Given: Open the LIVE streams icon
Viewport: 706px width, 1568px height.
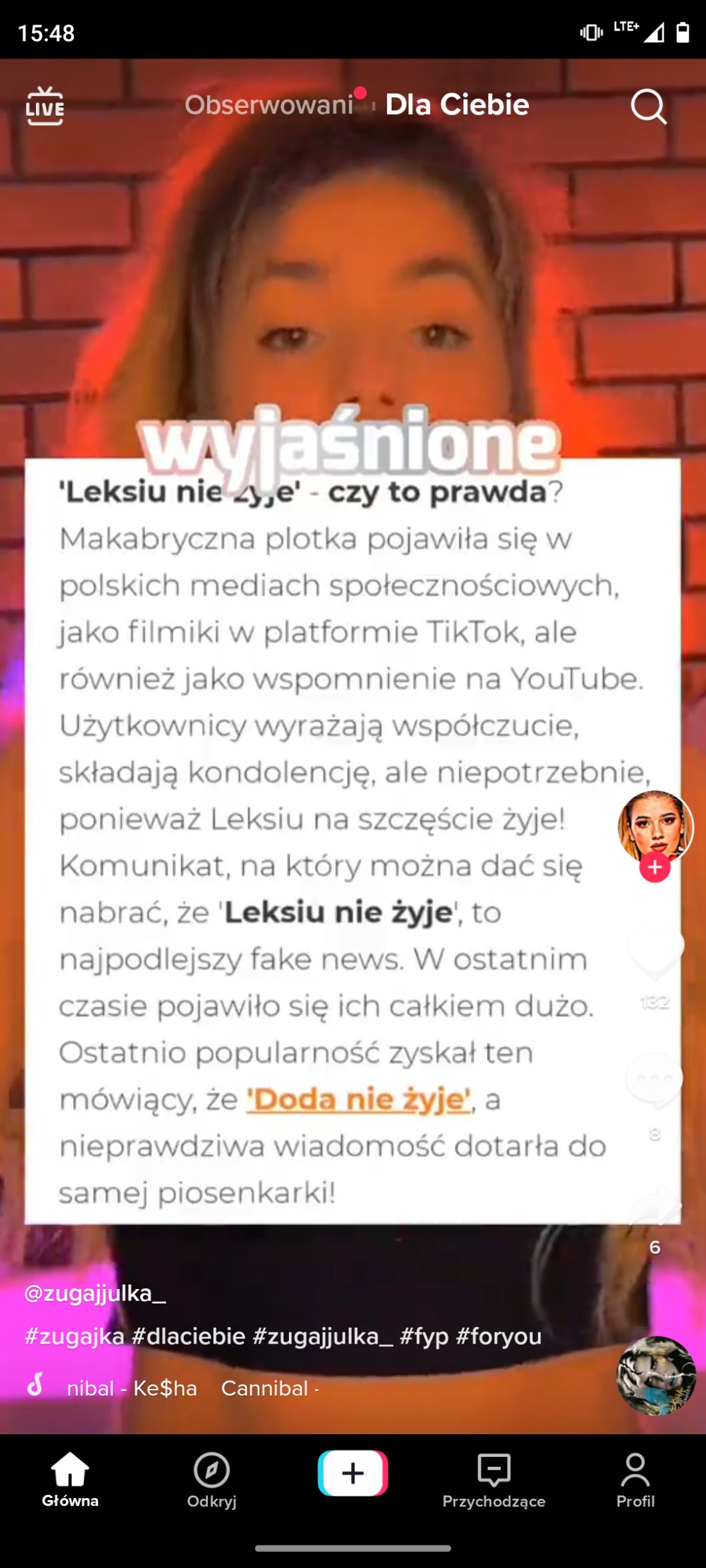Looking at the screenshot, I should (45, 106).
